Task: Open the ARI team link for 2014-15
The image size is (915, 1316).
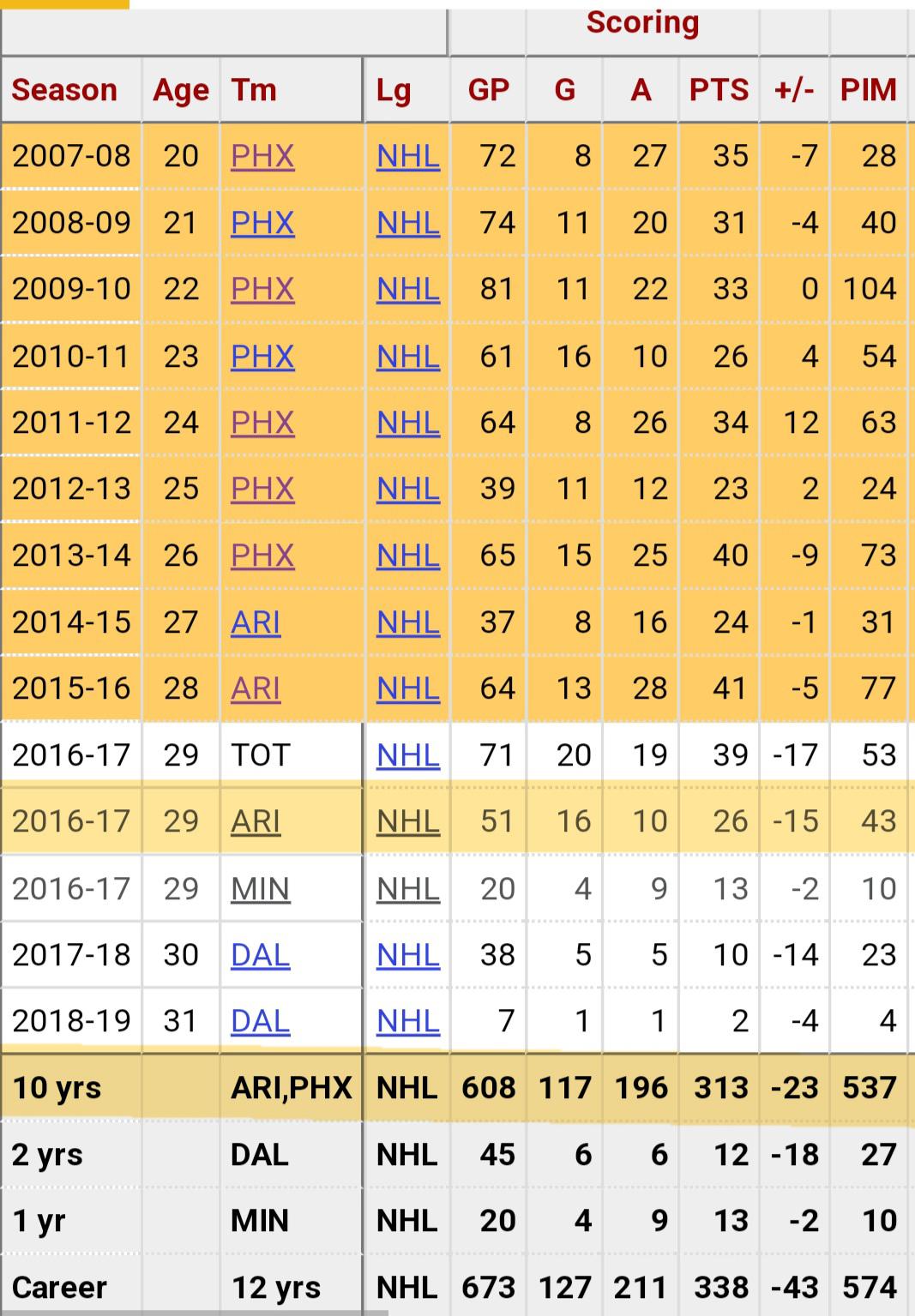Action: tap(256, 622)
